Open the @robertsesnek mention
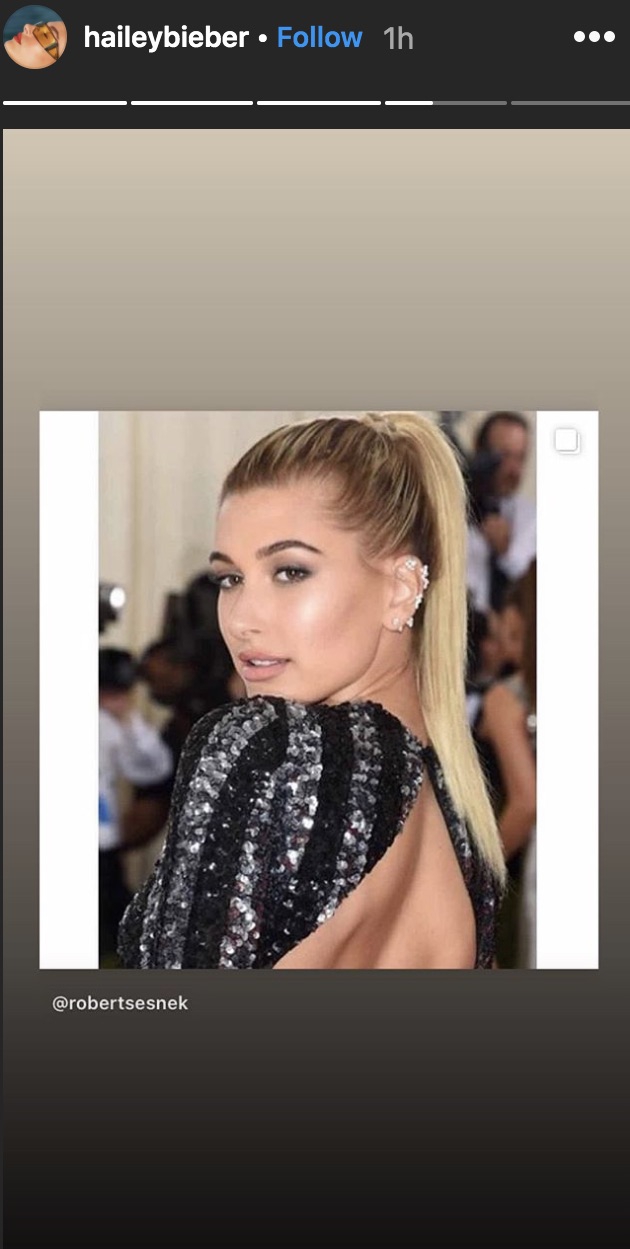The width and height of the screenshot is (630, 1249). coord(120,1002)
